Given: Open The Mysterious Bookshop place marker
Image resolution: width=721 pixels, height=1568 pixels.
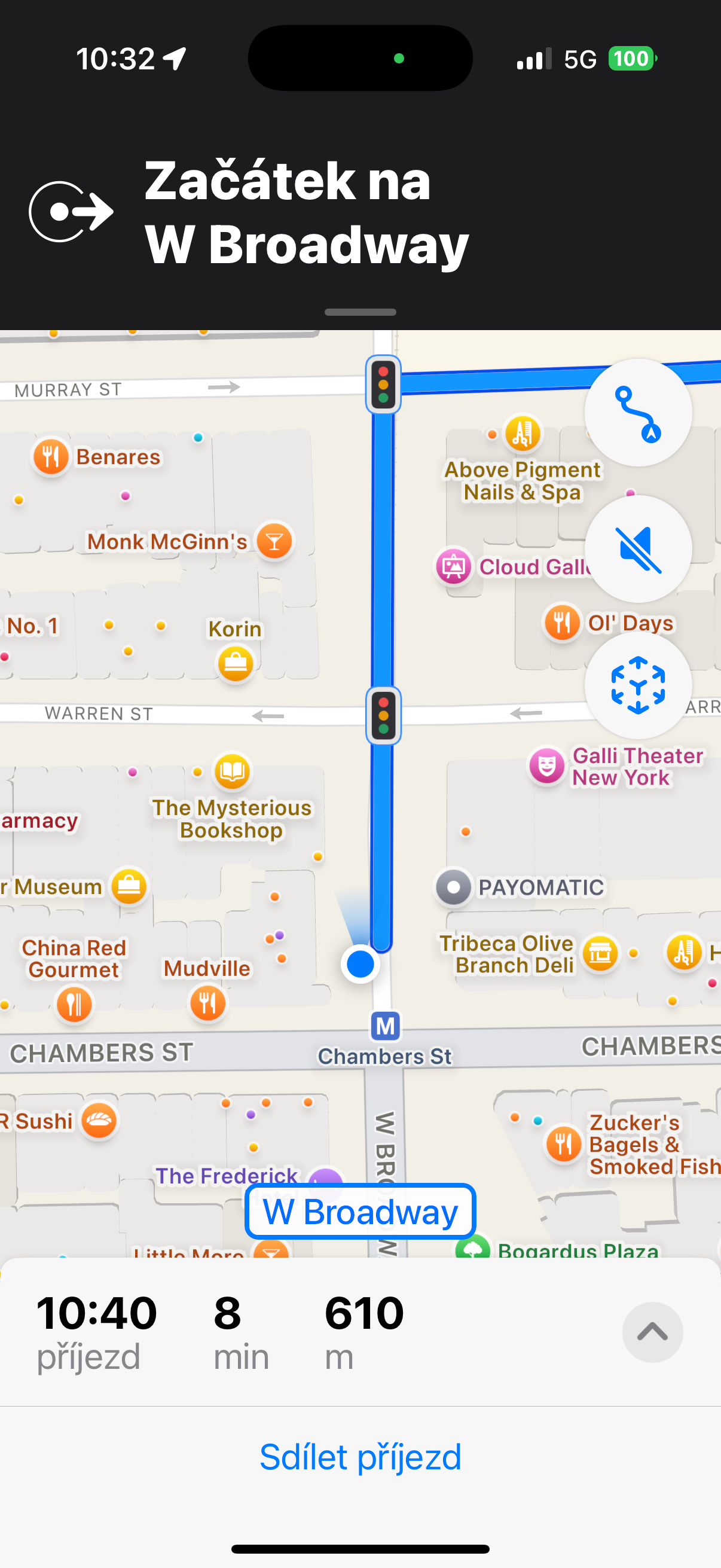Looking at the screenshot, I should click(233, 772).
